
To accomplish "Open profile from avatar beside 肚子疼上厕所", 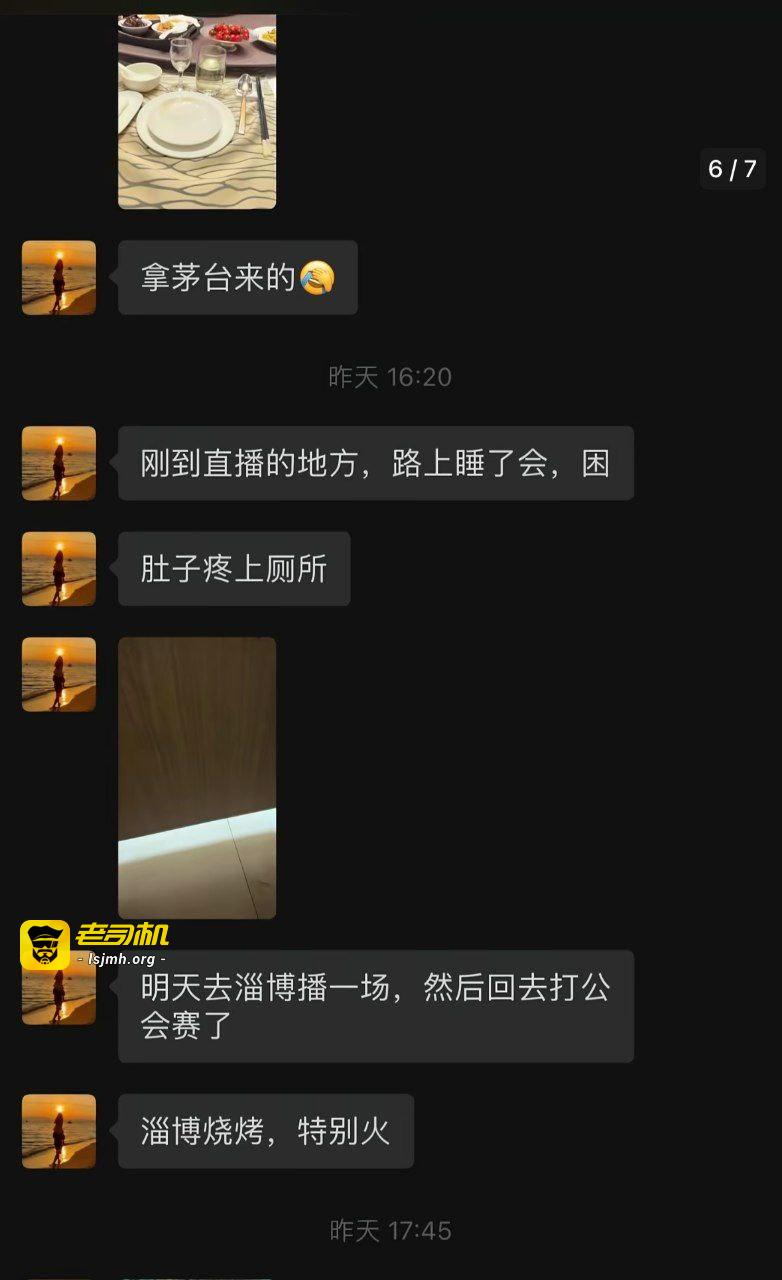I will click(x=59, y=569).
